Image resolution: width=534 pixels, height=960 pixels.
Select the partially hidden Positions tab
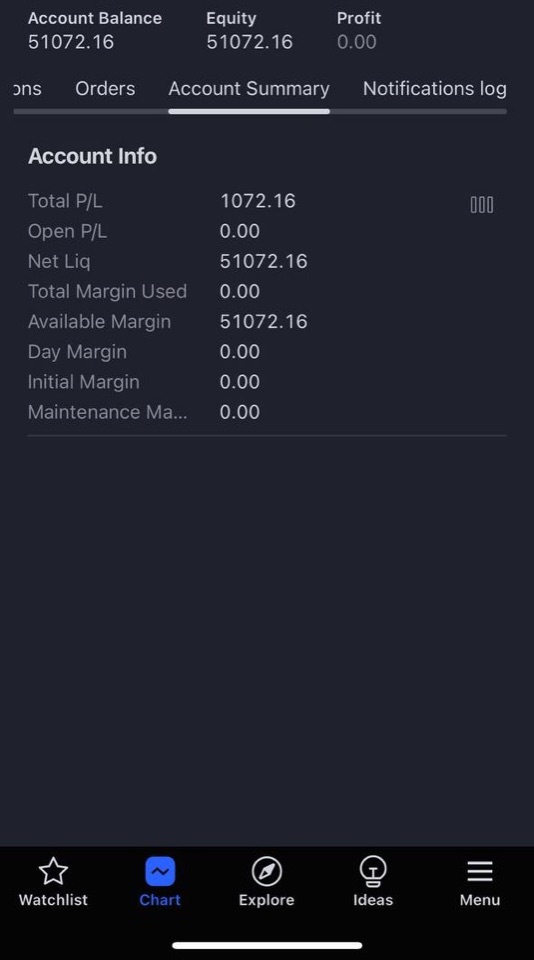28,89
